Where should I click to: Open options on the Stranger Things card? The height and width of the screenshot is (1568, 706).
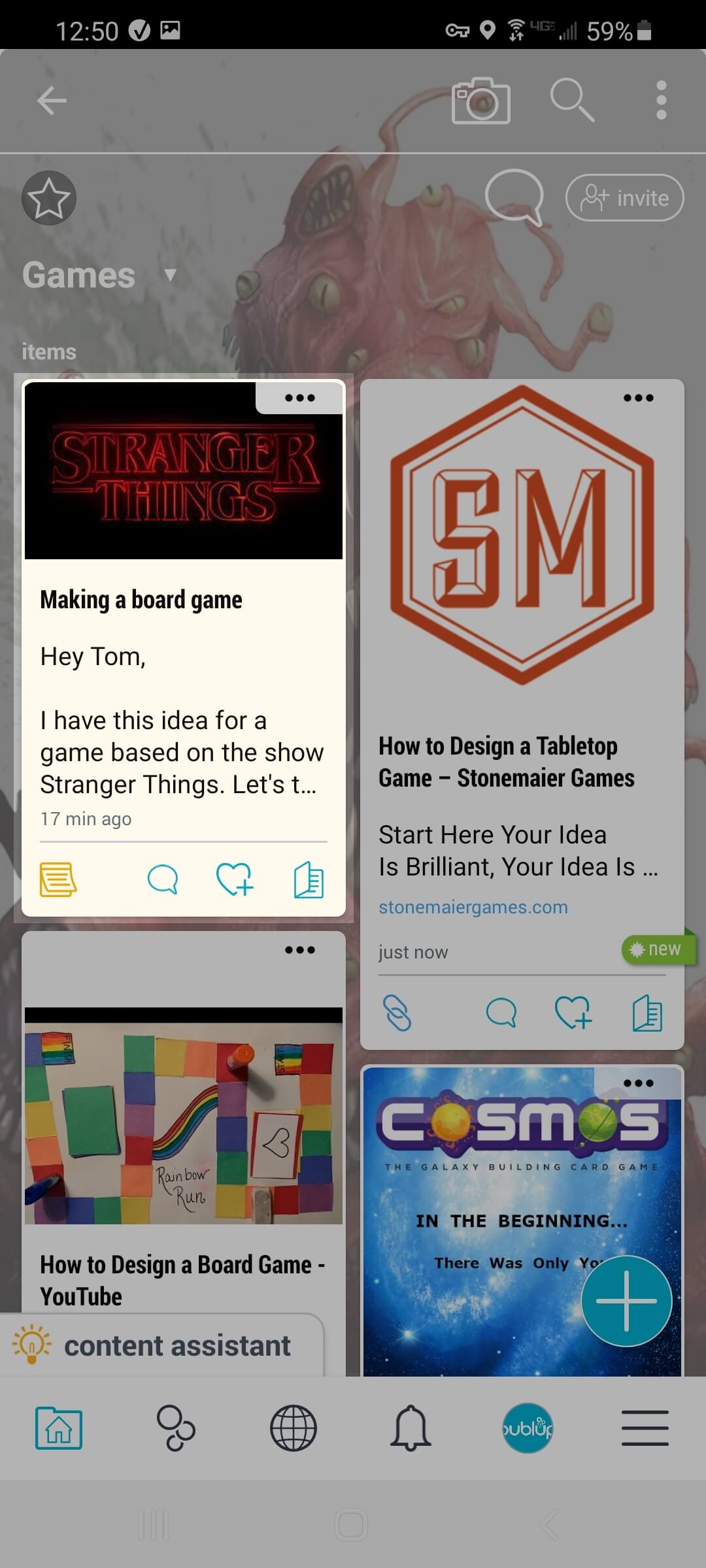coord(300,398)
